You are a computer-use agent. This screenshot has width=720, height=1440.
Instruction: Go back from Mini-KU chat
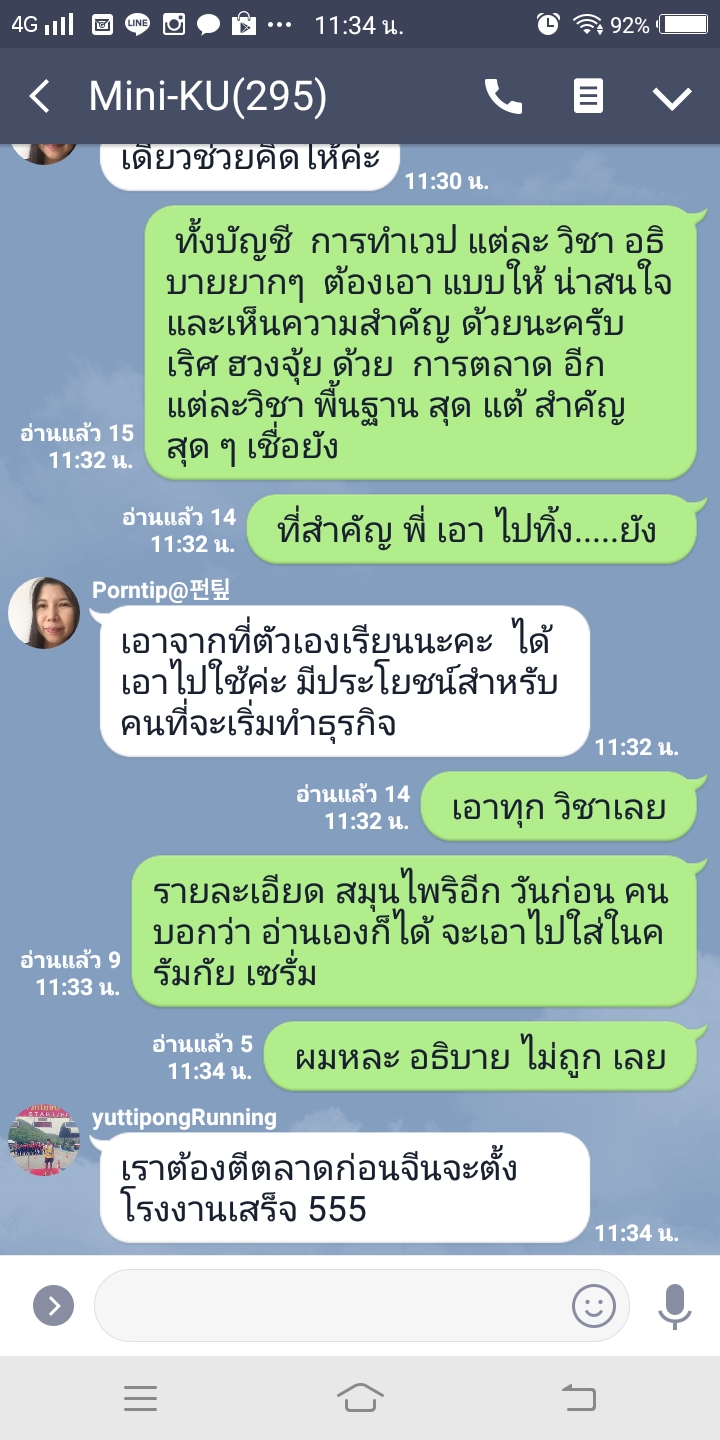point(39,97)
